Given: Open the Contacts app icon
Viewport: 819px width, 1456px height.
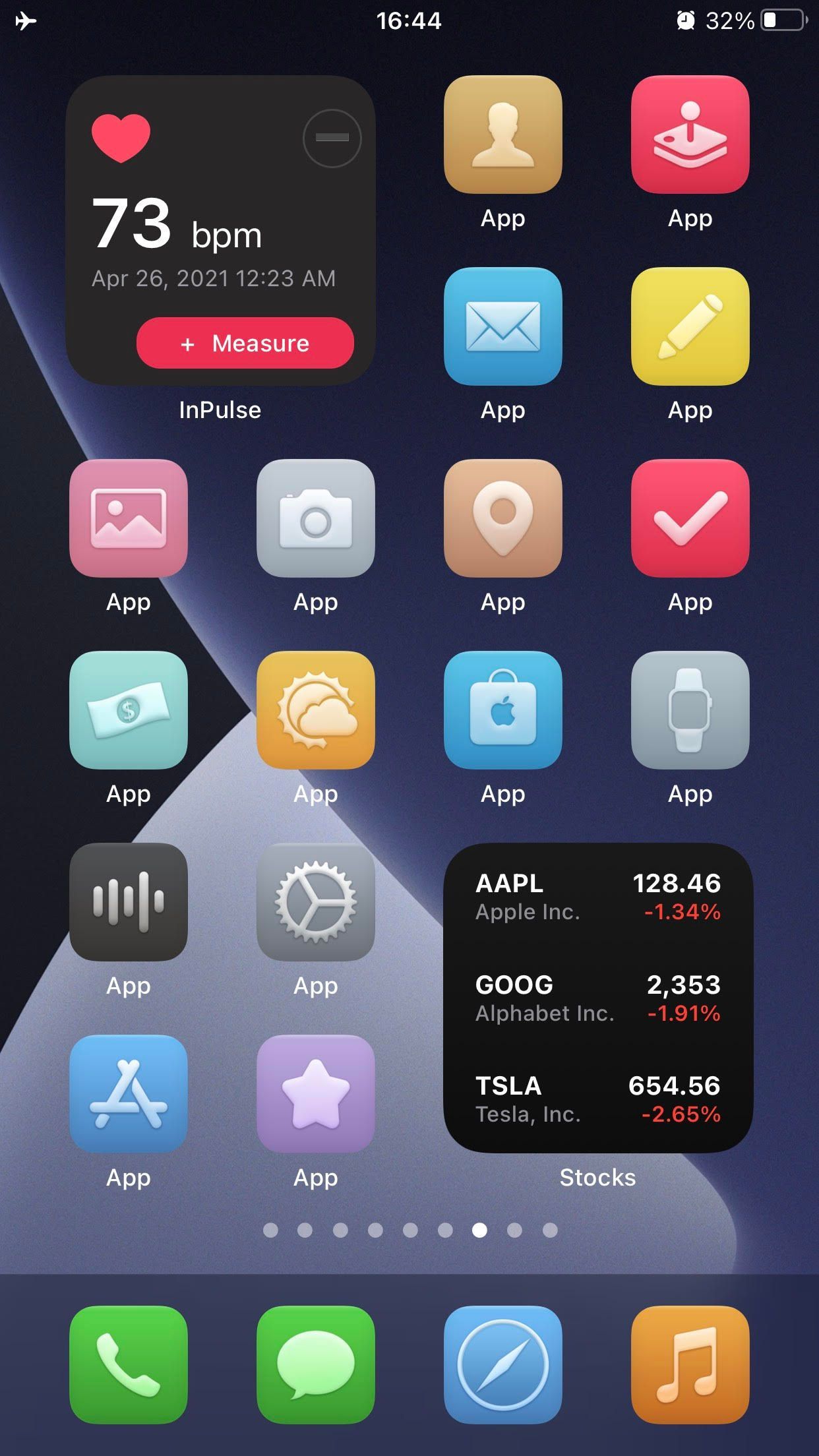Looking at the screenshot, I should [x=502, y=135].
